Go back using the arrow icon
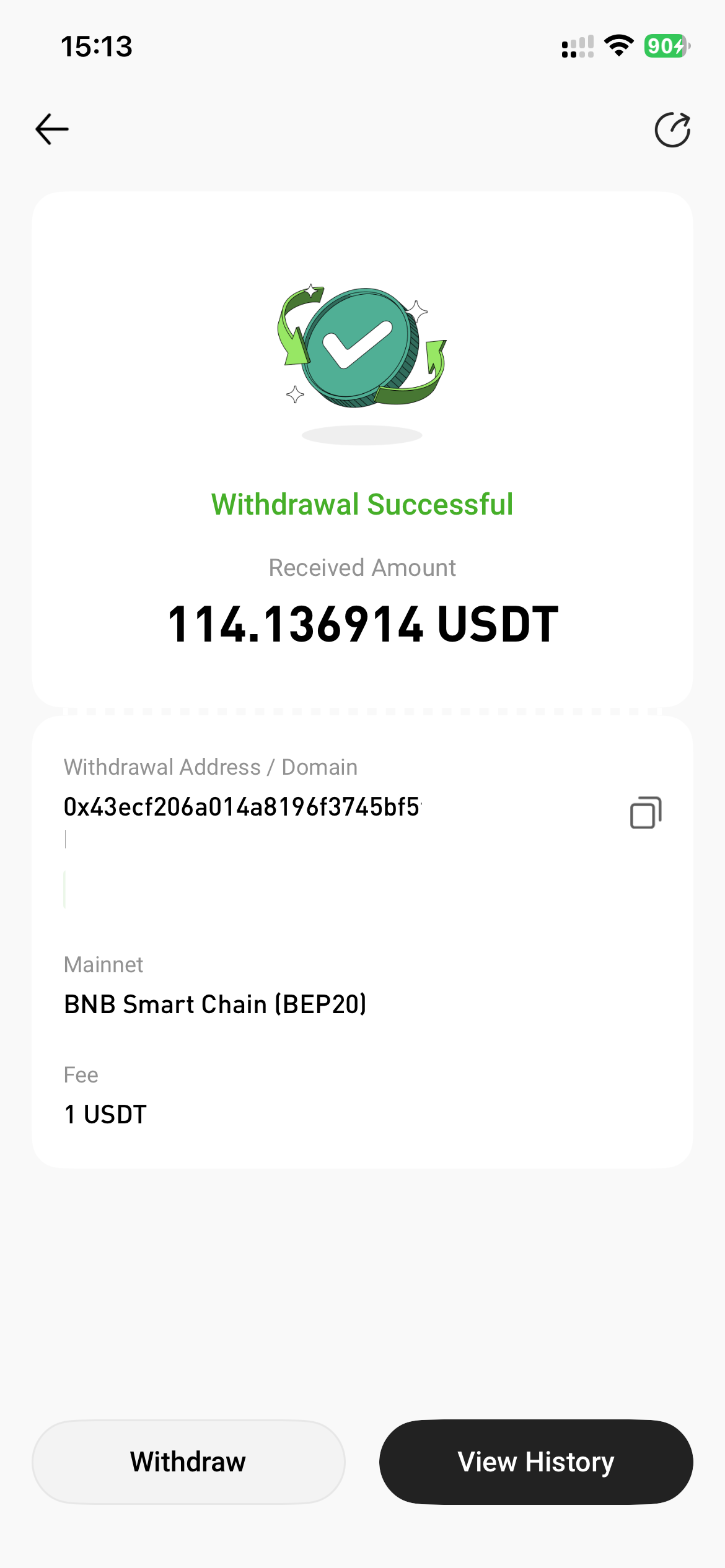Viewport: 725px width, 1568px height. [x=52, y=129]
